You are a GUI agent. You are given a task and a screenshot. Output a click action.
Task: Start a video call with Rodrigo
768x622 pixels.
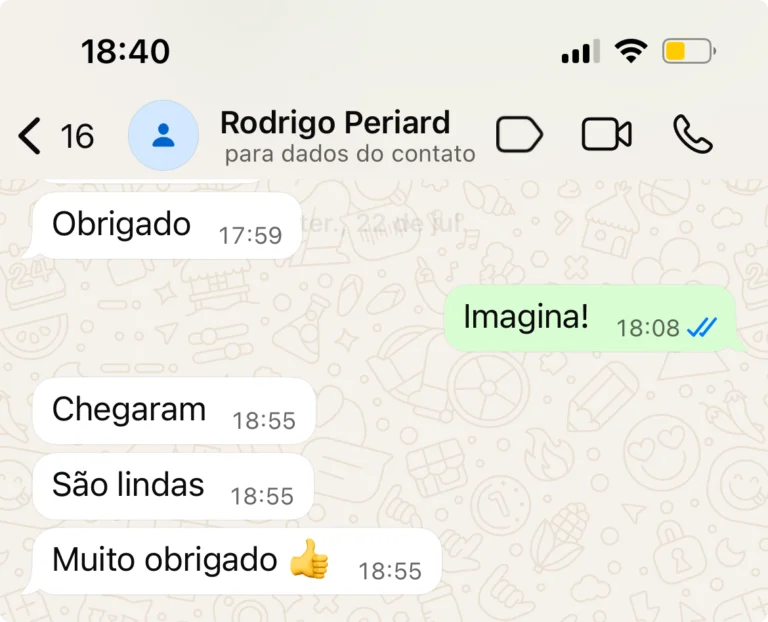606,134
